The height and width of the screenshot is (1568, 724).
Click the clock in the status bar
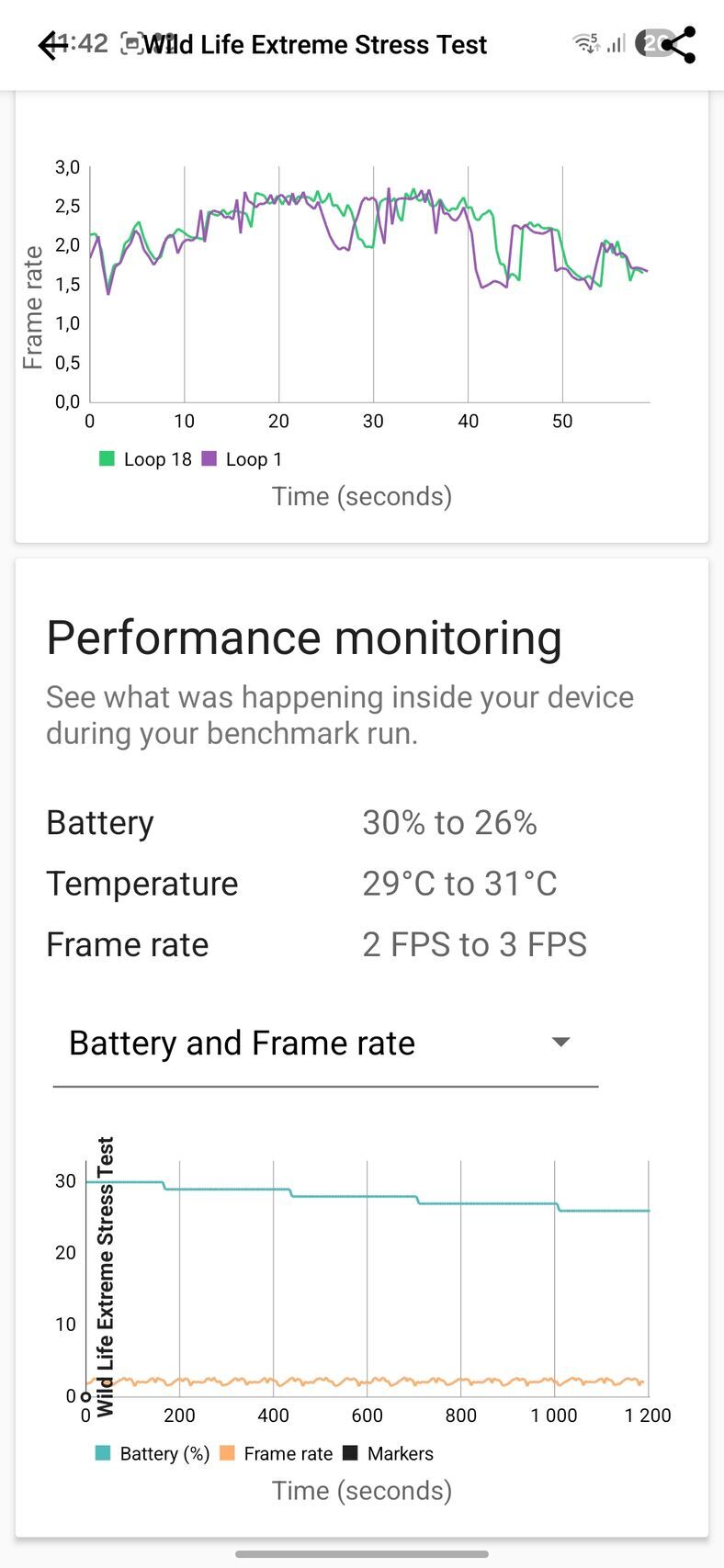click(x=79, y=42)
